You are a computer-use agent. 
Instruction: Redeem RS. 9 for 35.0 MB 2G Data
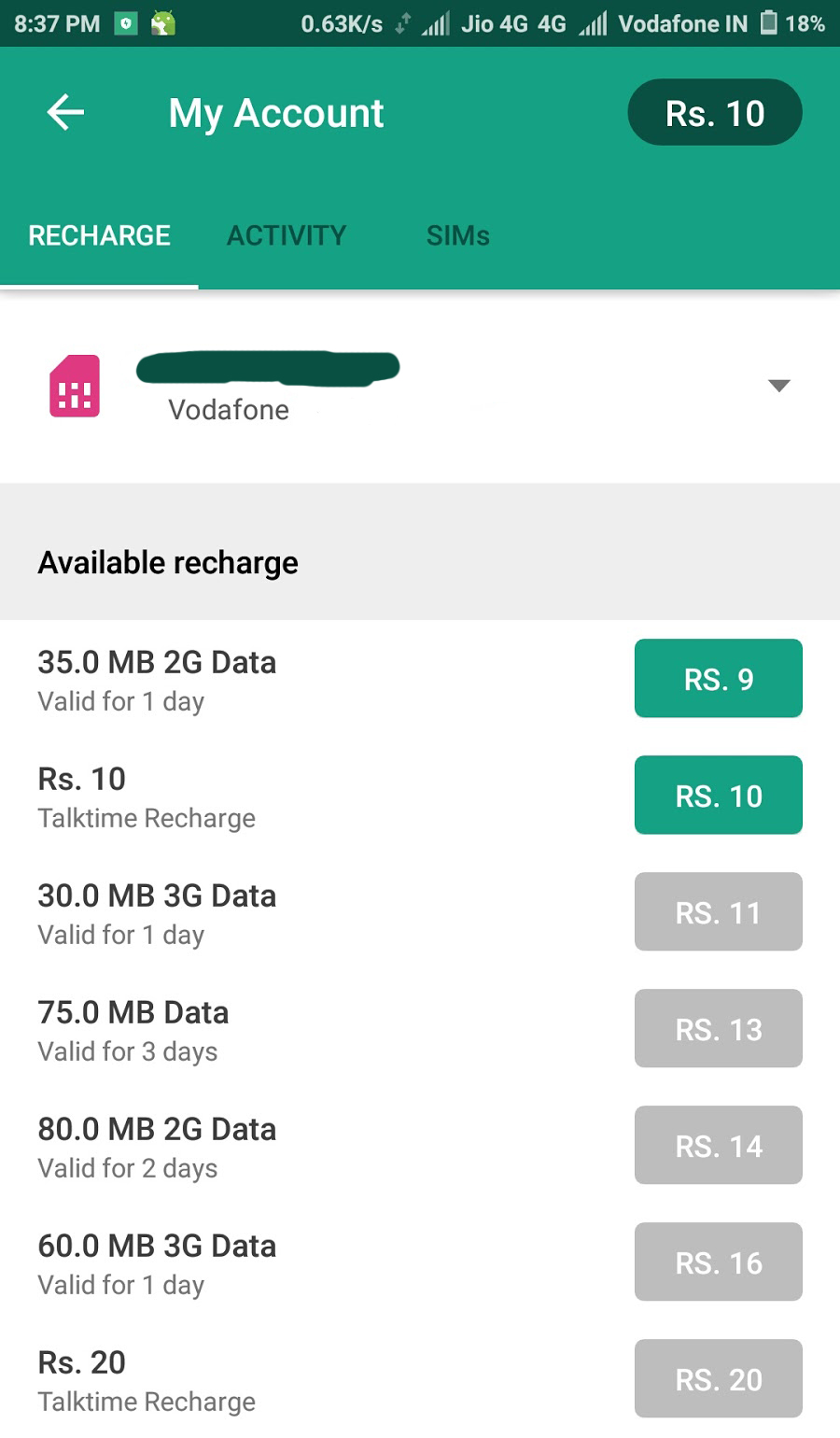[719, 679]
